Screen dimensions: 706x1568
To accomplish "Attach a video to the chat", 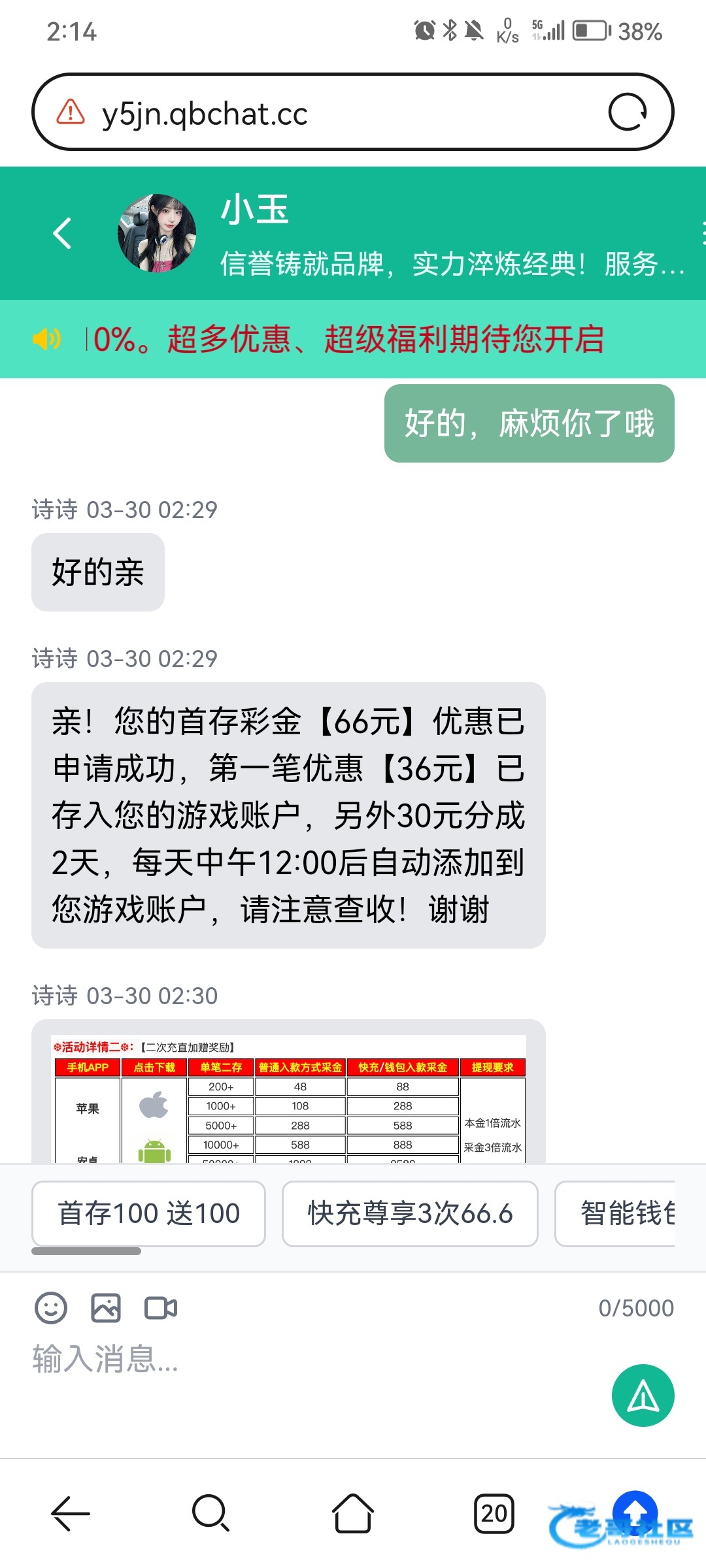I will coord(161,1308).
